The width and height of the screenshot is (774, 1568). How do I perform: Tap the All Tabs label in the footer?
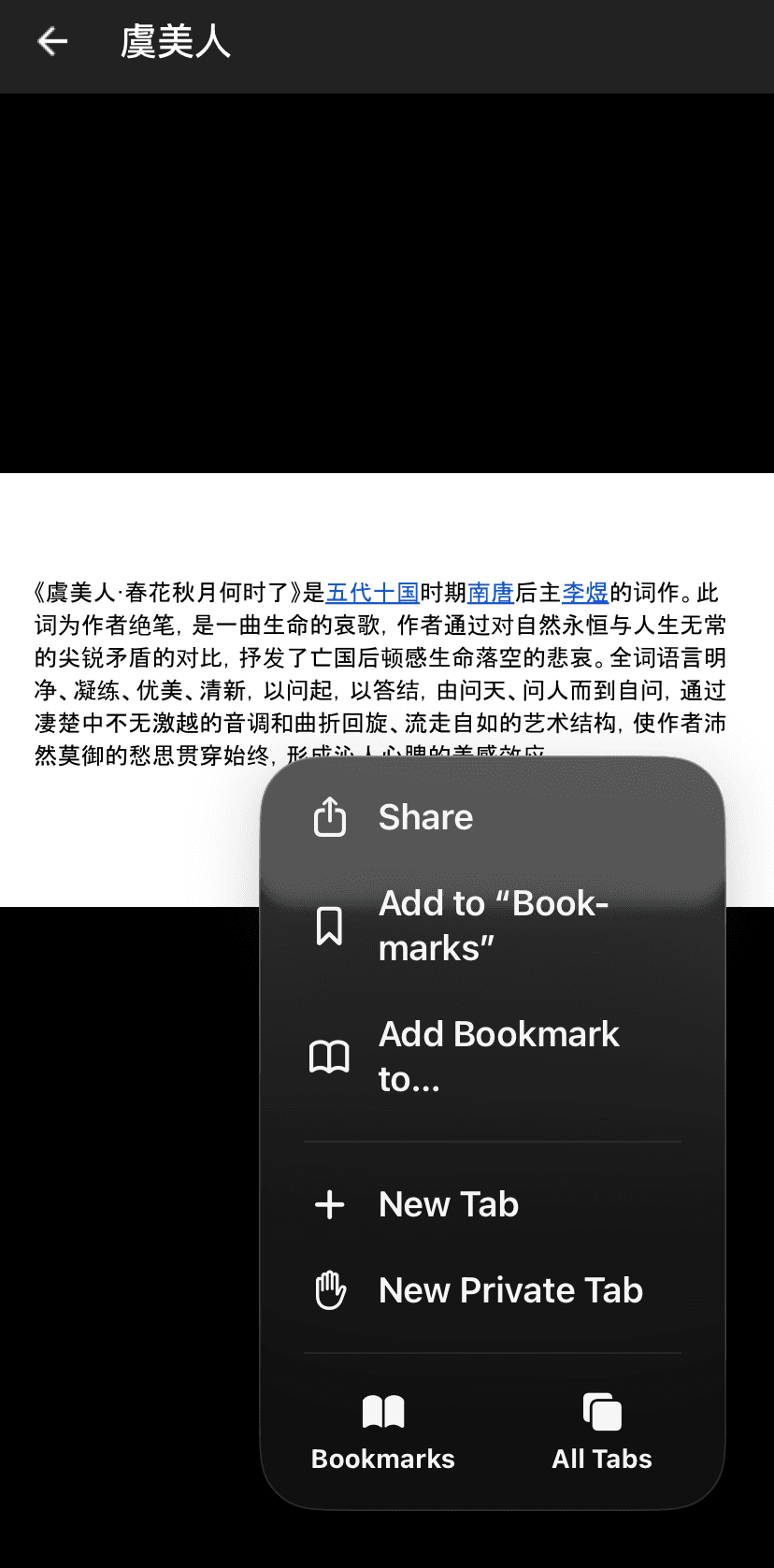click(x=601, y=1458)
